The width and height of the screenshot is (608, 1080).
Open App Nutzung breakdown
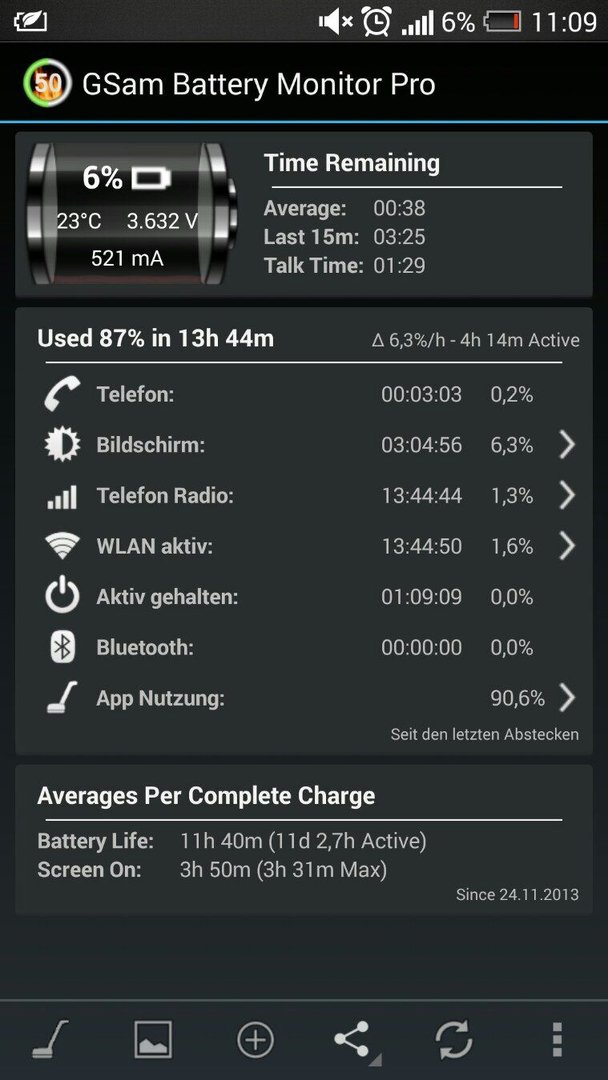(x=304, y=698)
